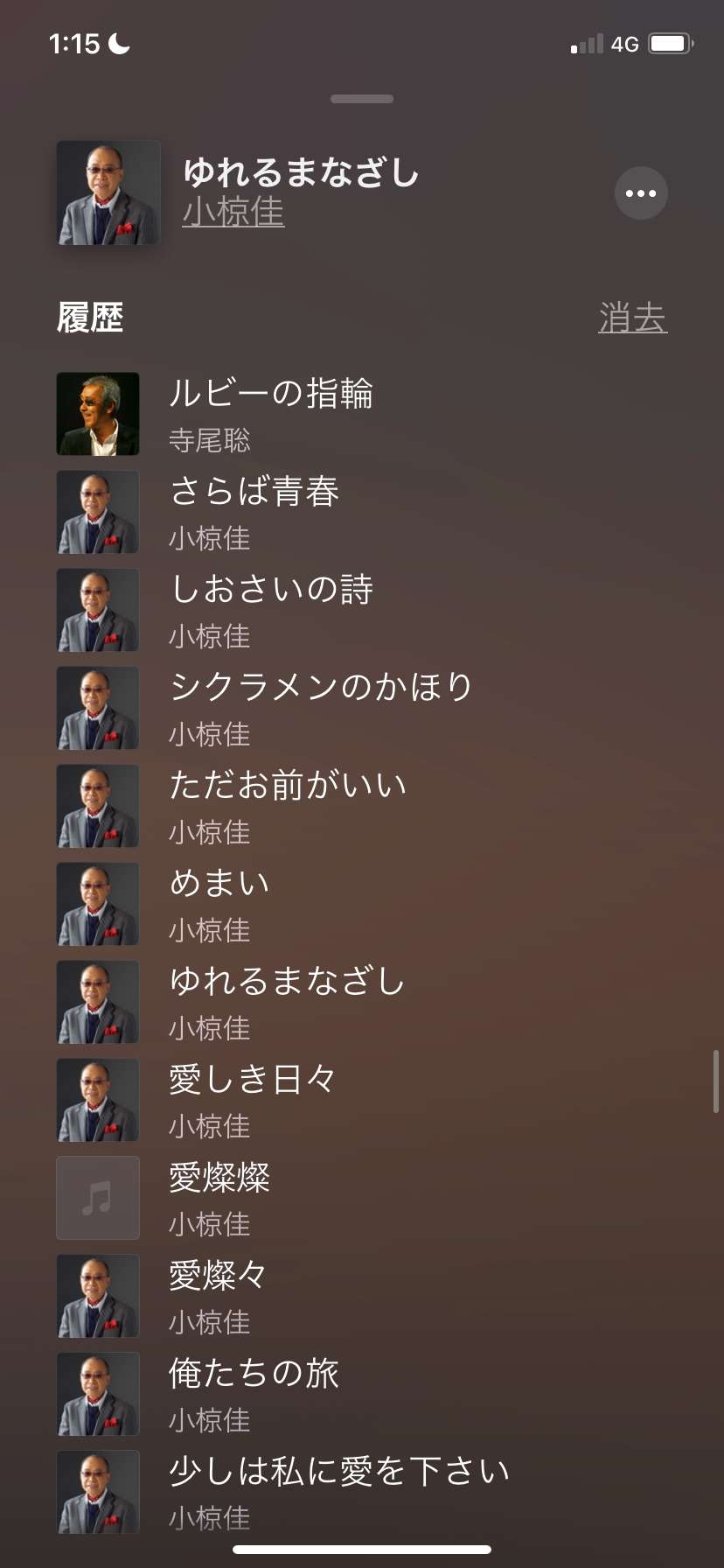
Task: Tap the sheet grabber handle at top
Action: (x=362, y=99)
